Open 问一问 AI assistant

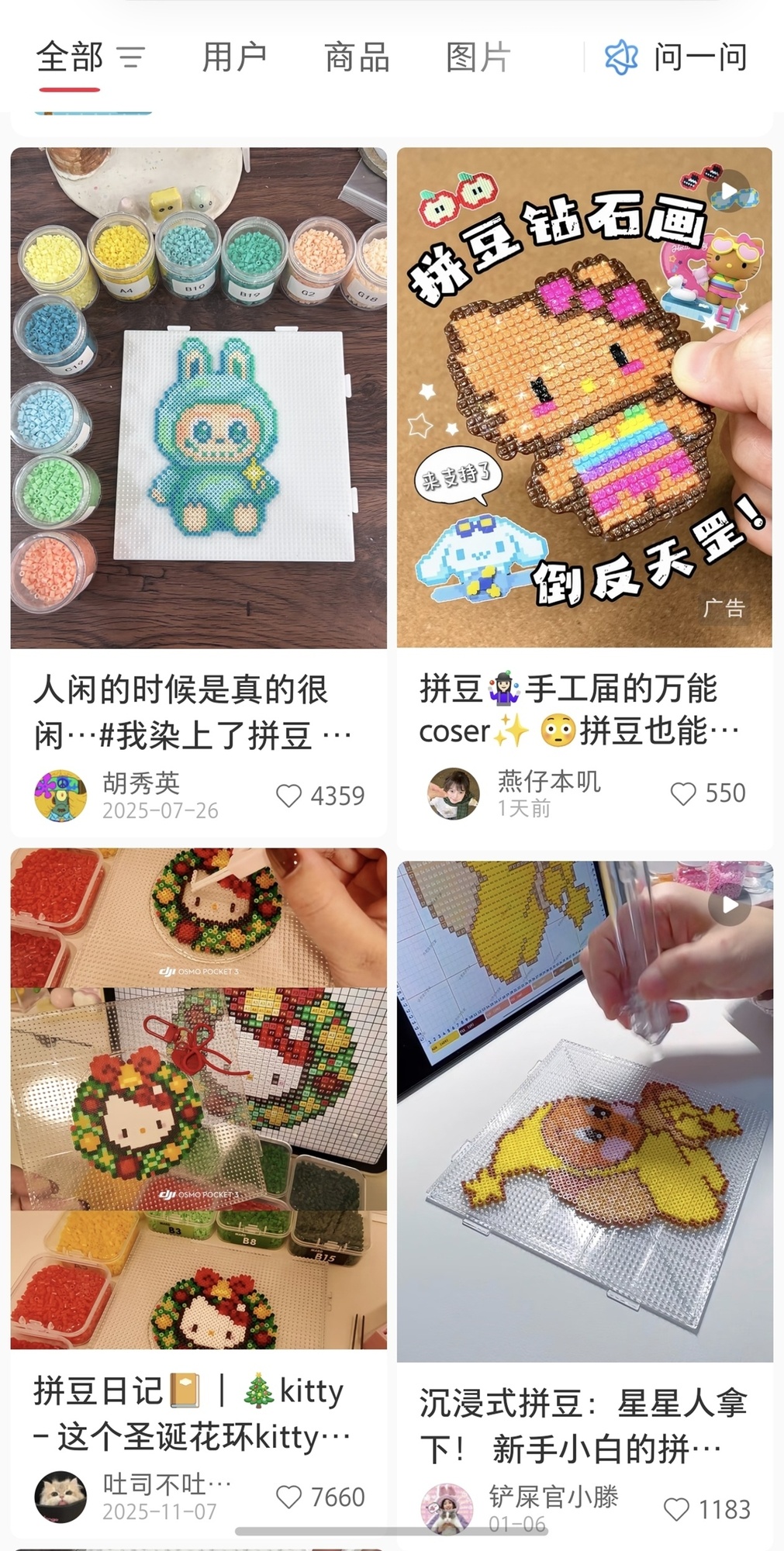pyautogui.click(x=676, y=57)
